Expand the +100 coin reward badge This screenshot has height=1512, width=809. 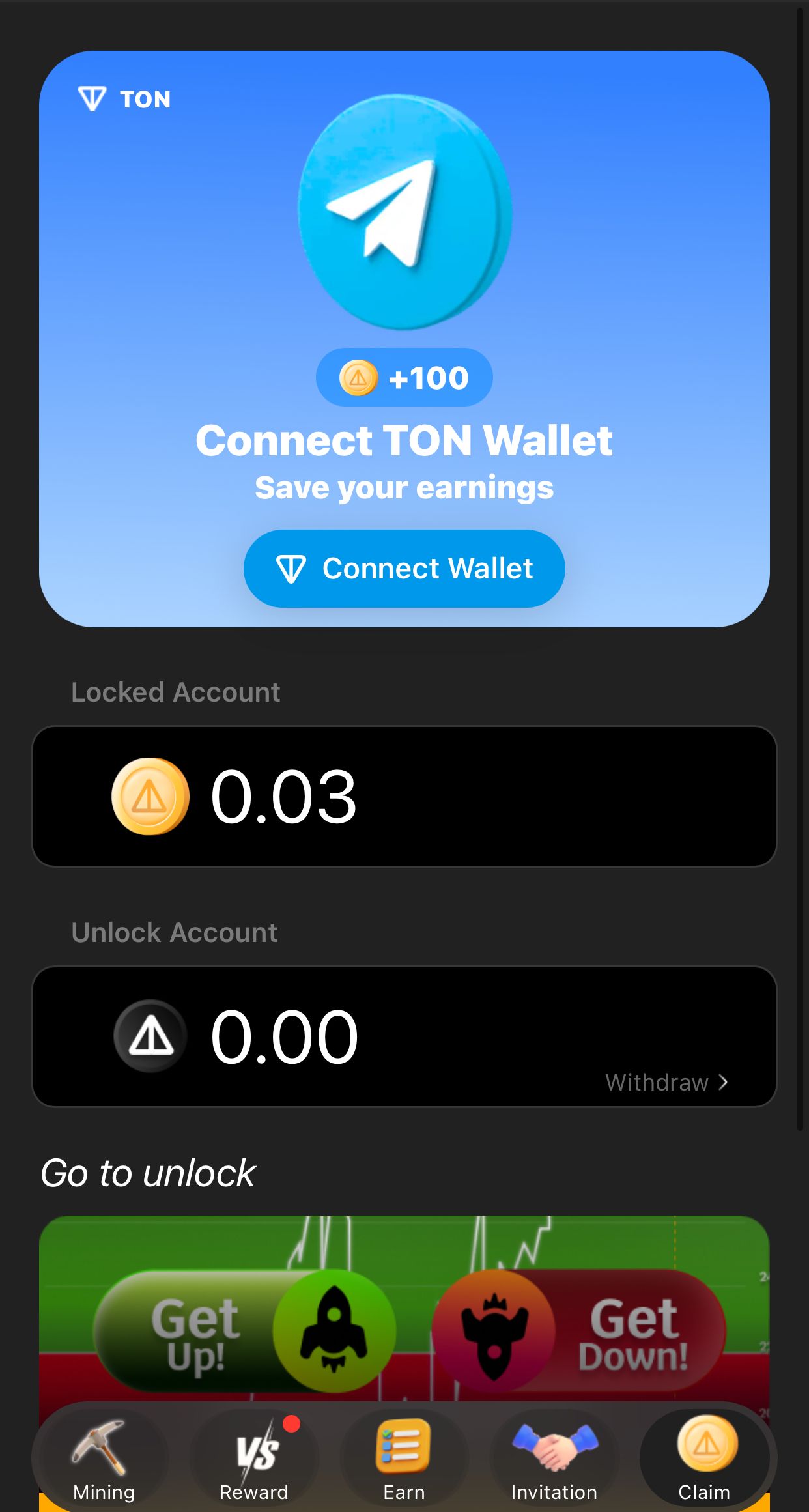[404, 377]
